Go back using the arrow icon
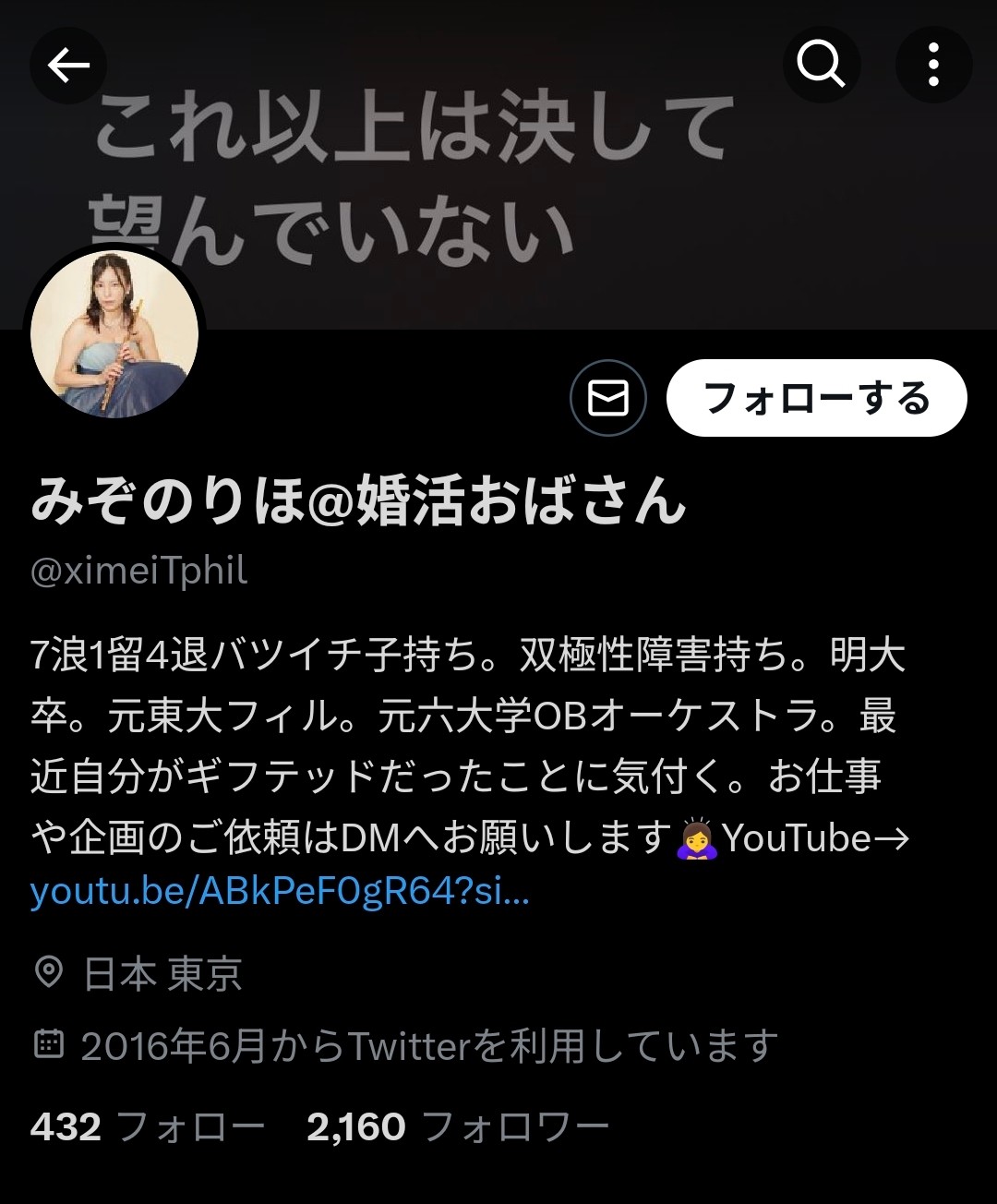Image resolution: width=997 pixels, height=1204 pixels. click(x=68, y=66)
